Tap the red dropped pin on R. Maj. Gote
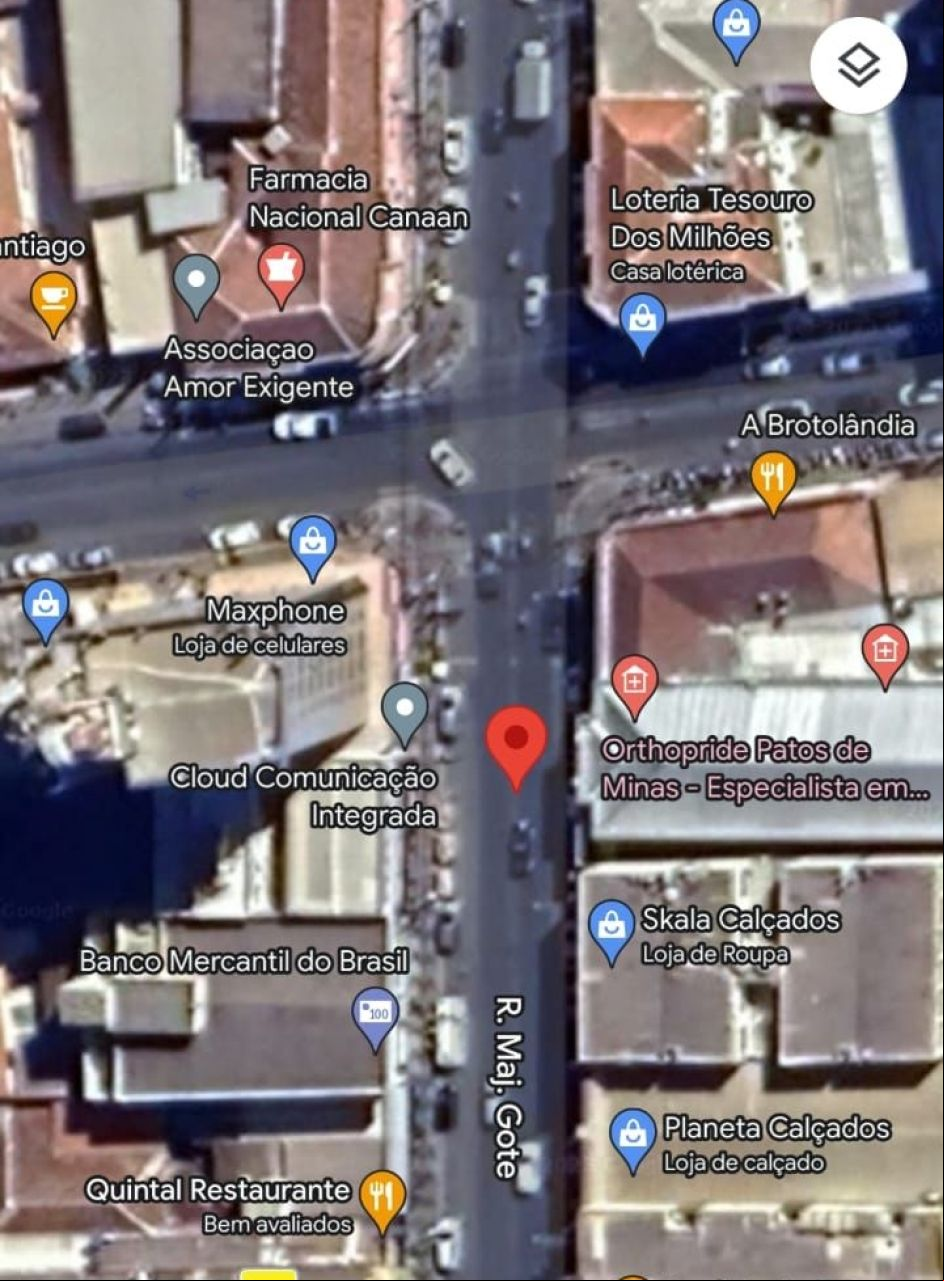 click(x=516, y=742)
